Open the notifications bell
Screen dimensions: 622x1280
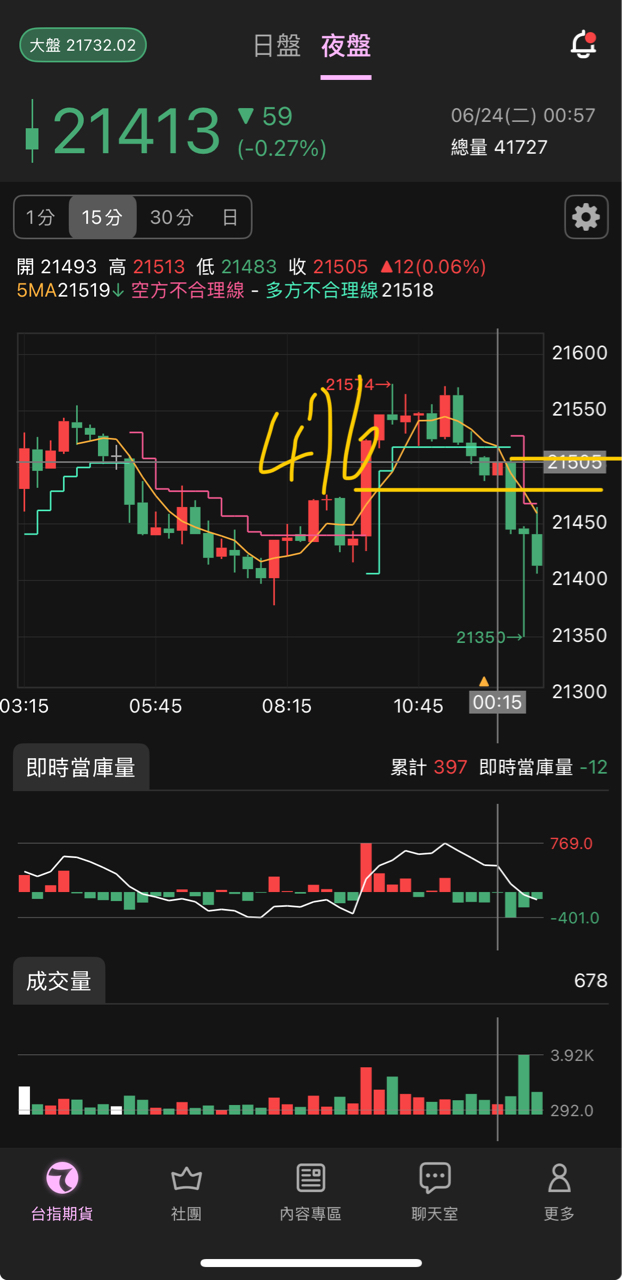582,44
